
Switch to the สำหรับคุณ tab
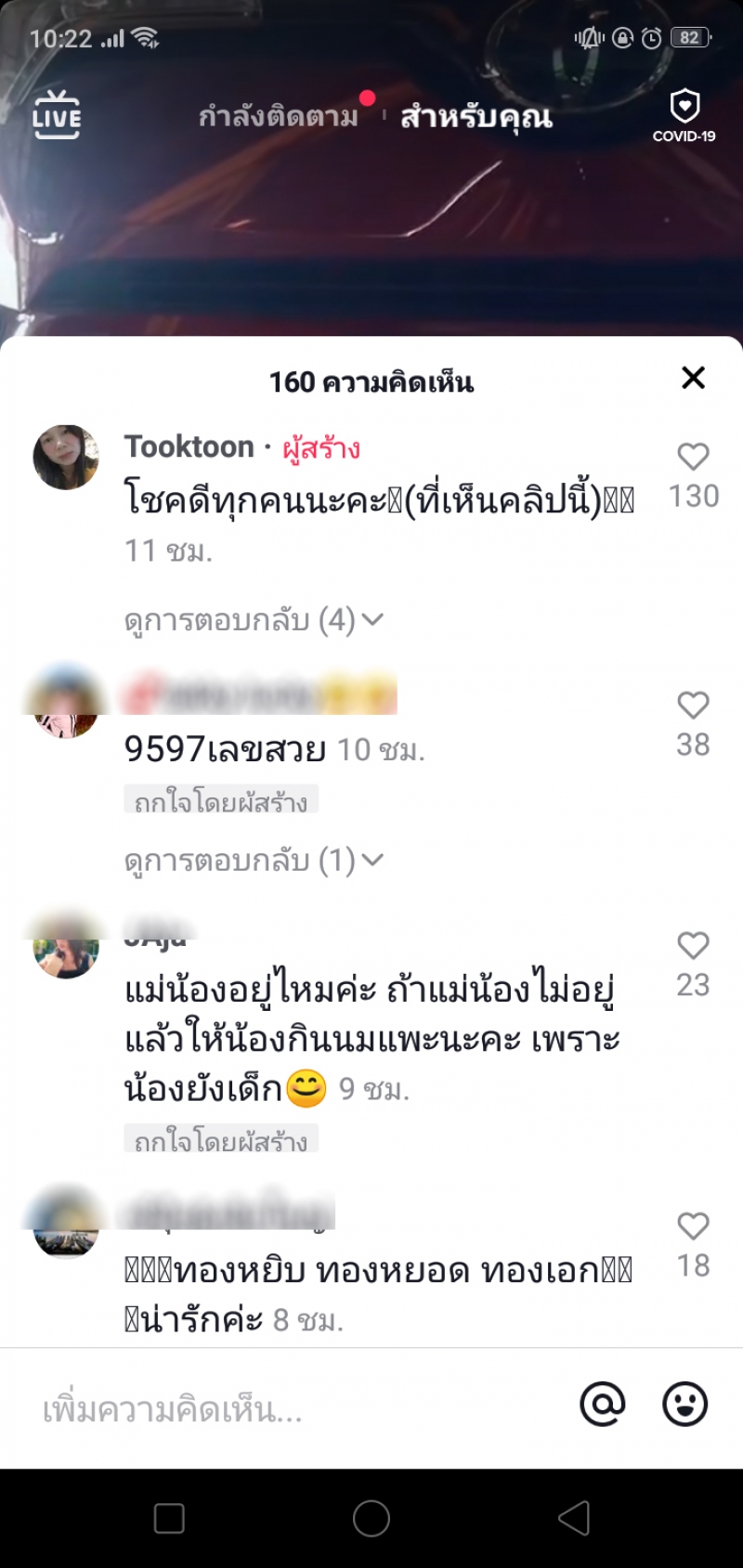(476, 117)
